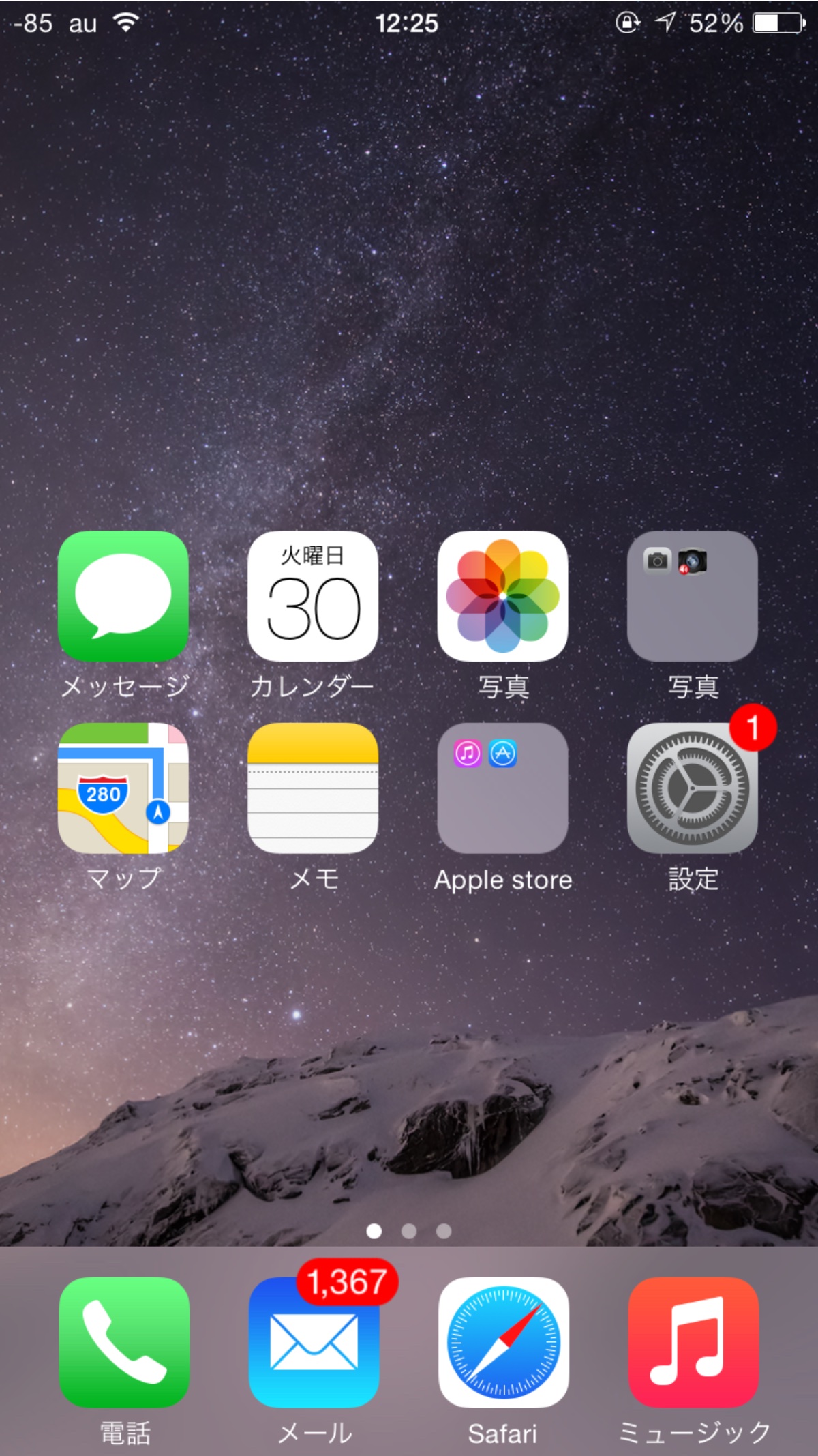This screenshot has height=1456, width=818.
Task: Launch the カレンダー app
Action: coord(313,596)
